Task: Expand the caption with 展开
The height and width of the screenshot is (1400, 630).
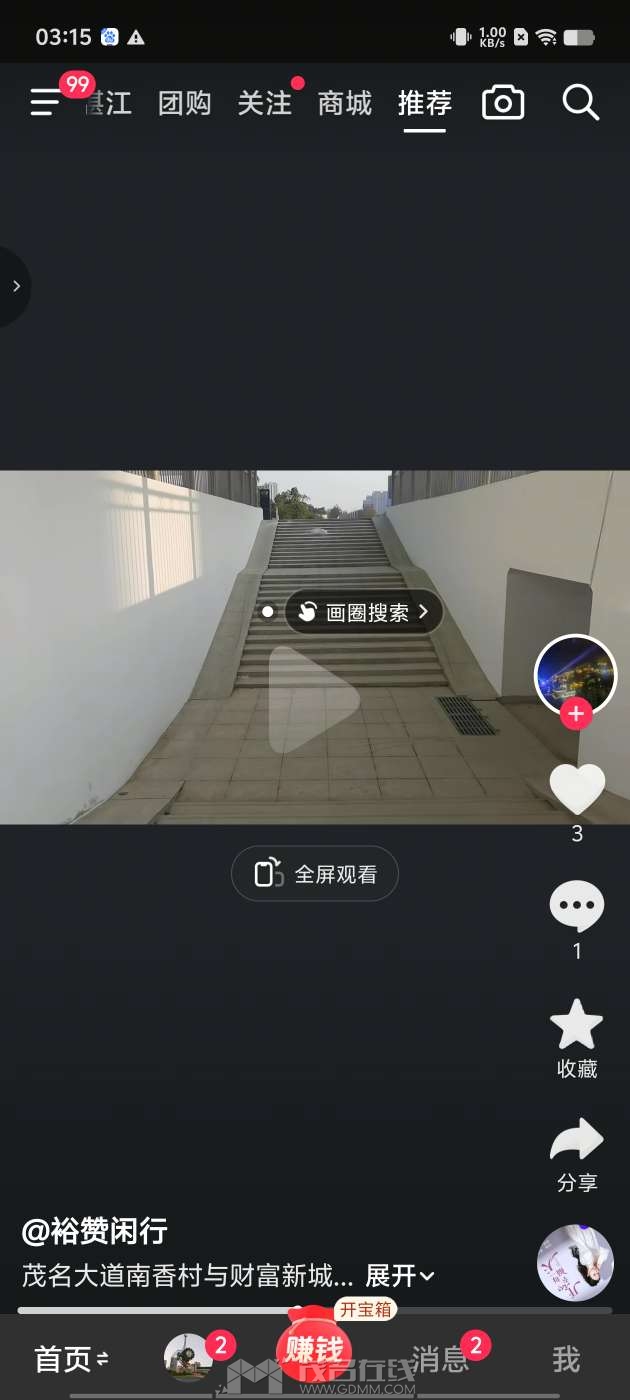Action: click(x=399, y=1276)
